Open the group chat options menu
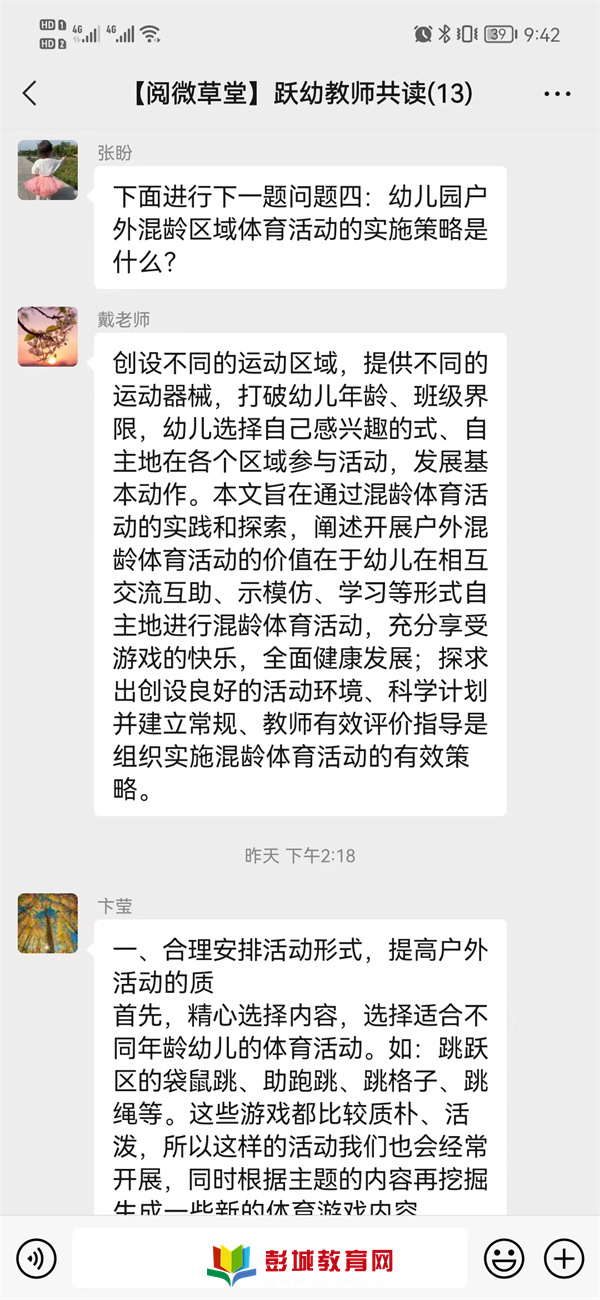The width and height of the screenshot is (600, 1300). (557, 94)
